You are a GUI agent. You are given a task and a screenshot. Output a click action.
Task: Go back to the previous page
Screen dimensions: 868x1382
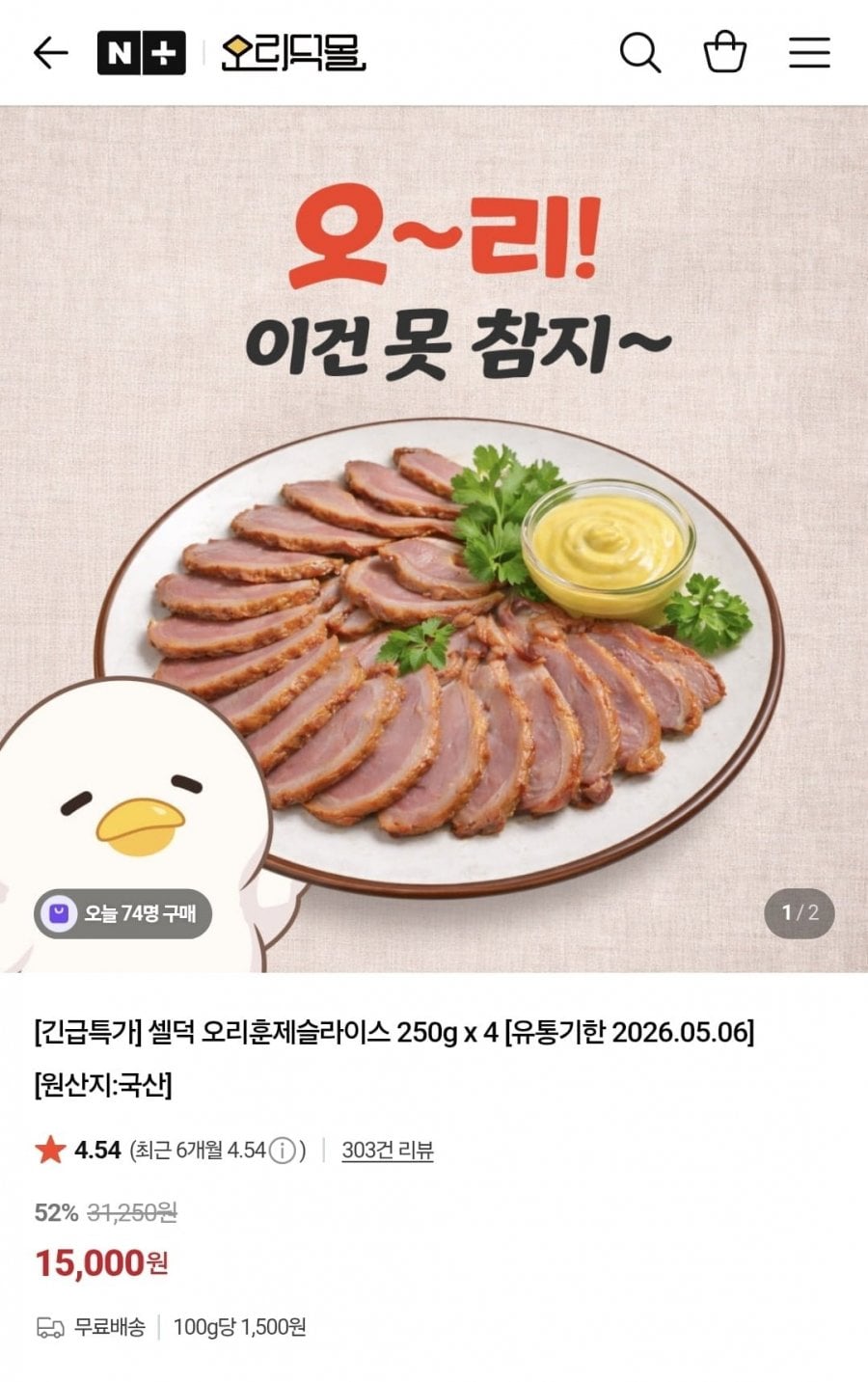(50, 53)
